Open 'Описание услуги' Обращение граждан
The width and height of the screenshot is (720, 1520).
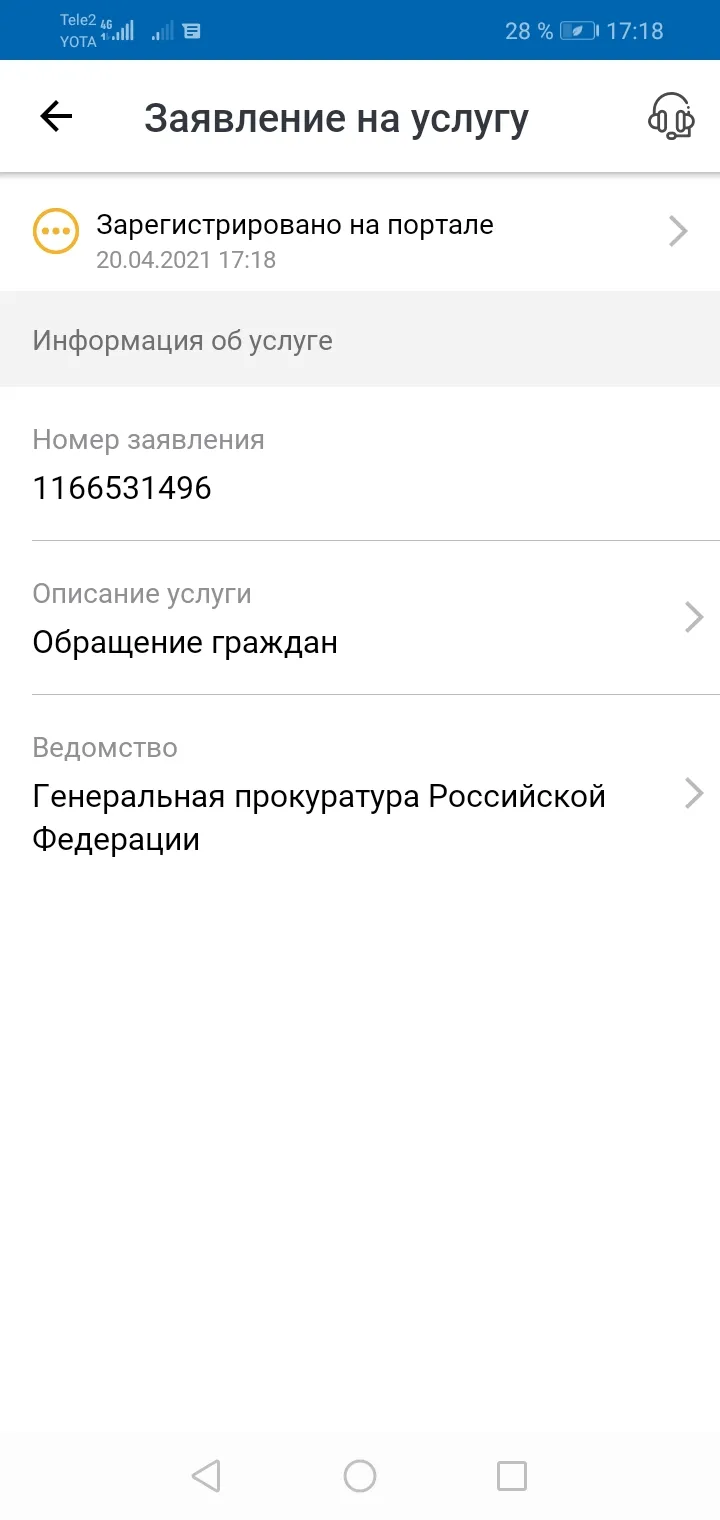coord(360,618)
